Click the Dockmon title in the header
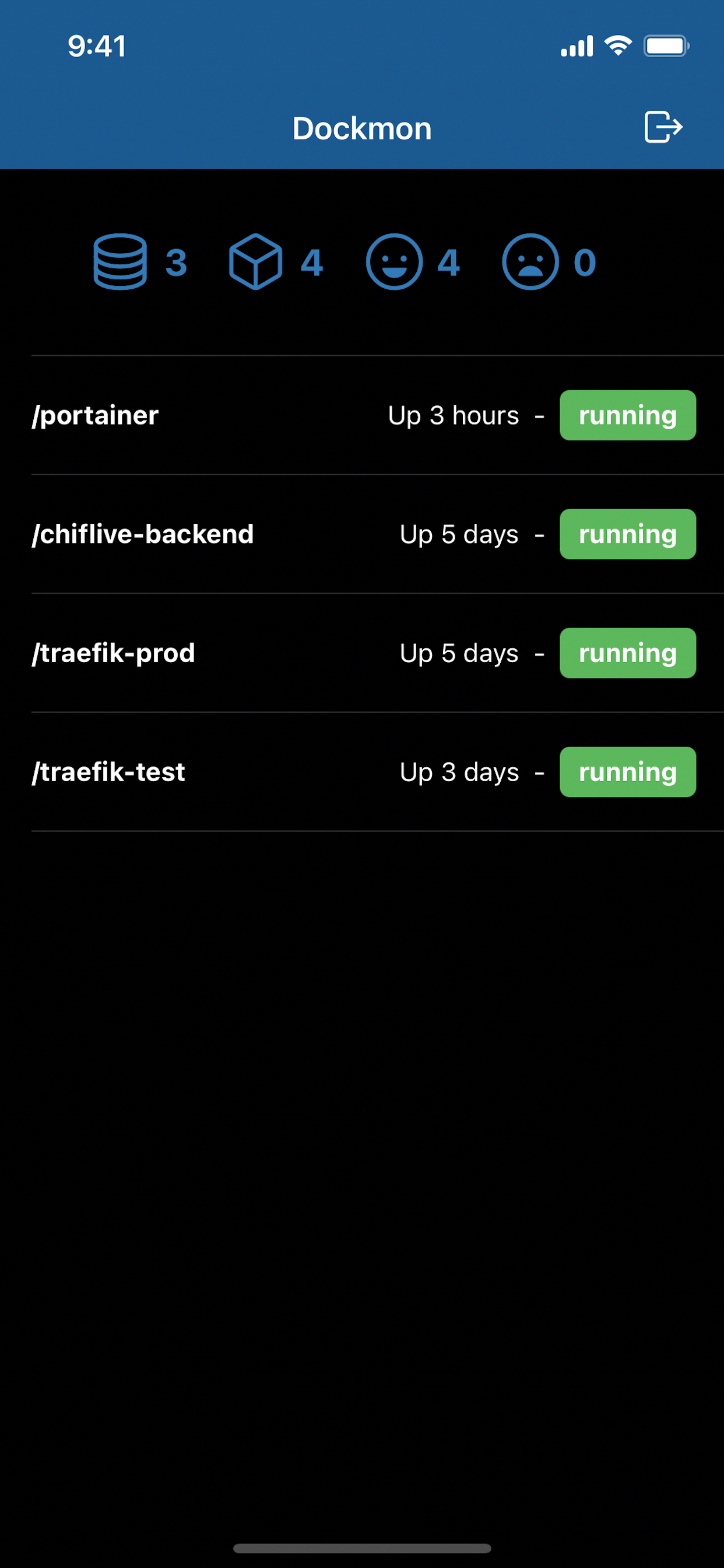 point(361,128)
